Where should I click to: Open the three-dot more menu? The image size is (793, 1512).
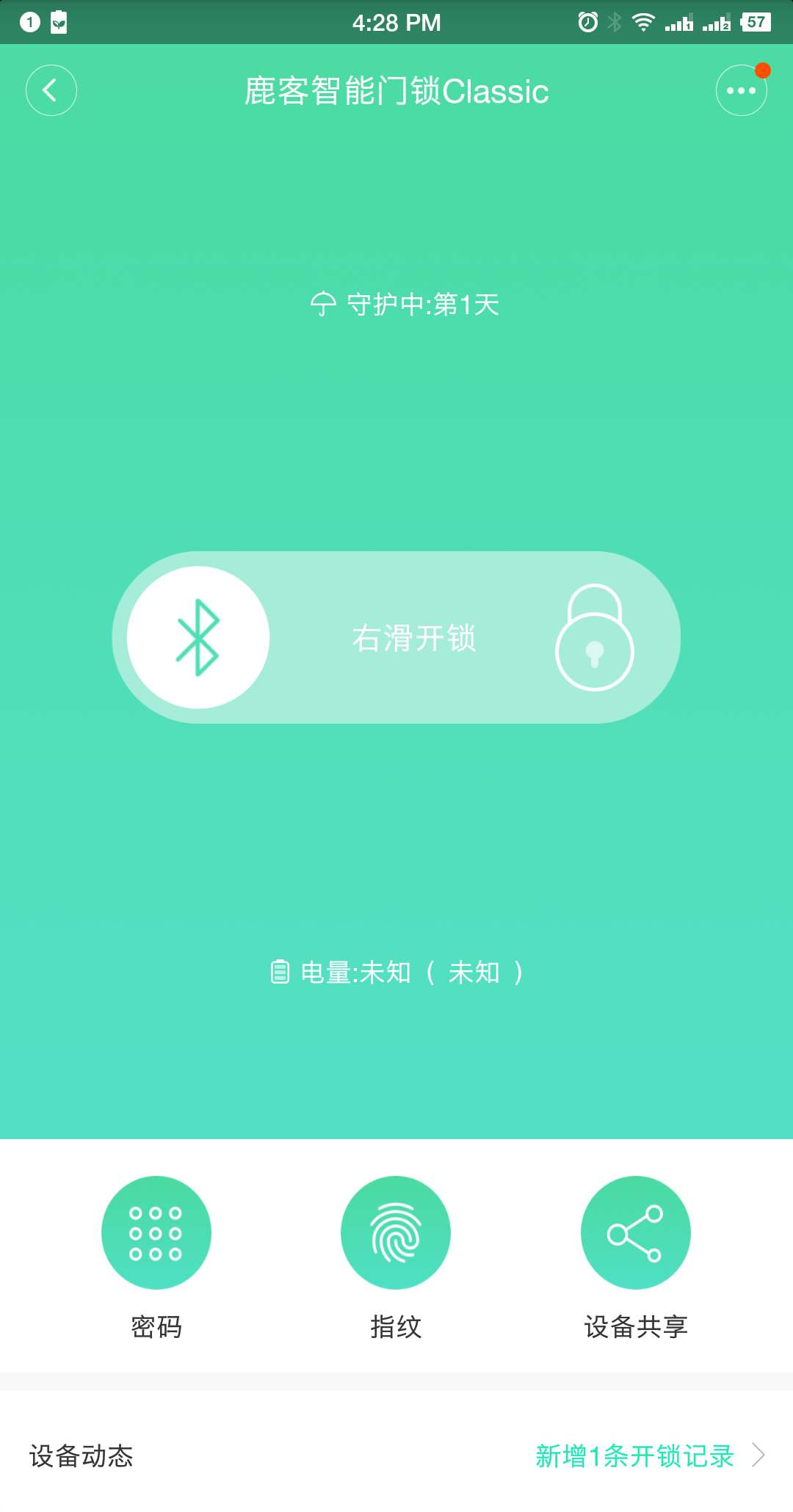tap(741, 90)
